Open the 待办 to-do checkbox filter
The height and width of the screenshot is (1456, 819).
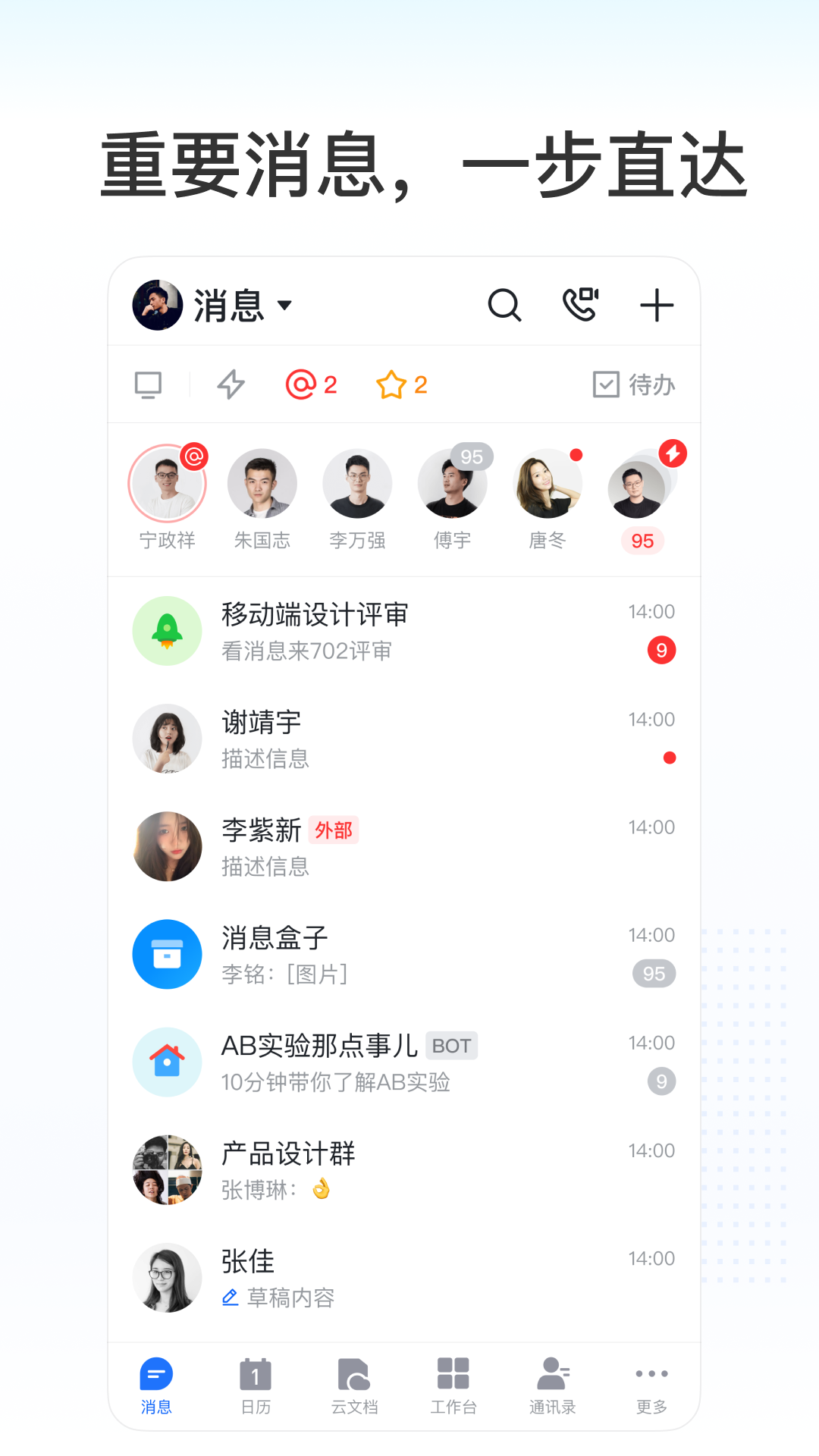point(635,384)
